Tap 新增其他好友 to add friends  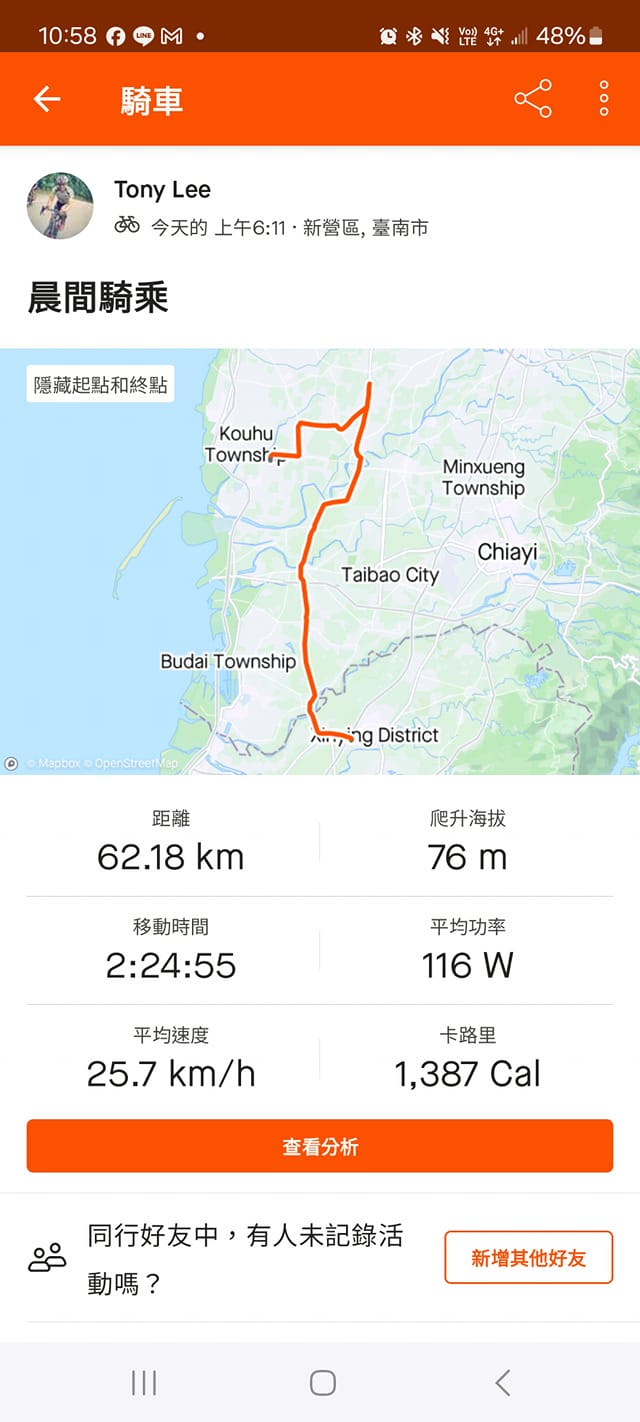(x=528, y=1257)
